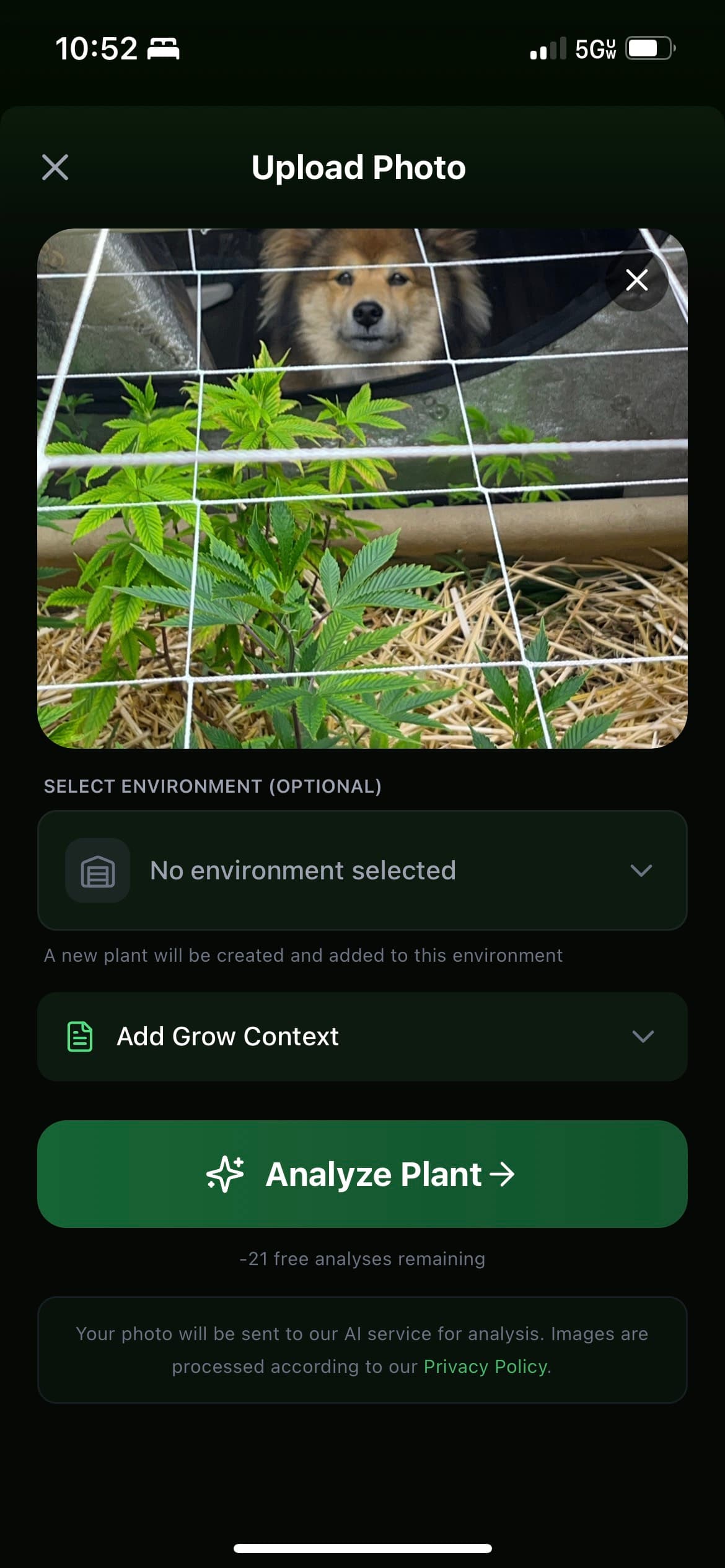Open the environment selection dropdown
The height and width of the screenshot is (1568, 725).
point(362,870)
